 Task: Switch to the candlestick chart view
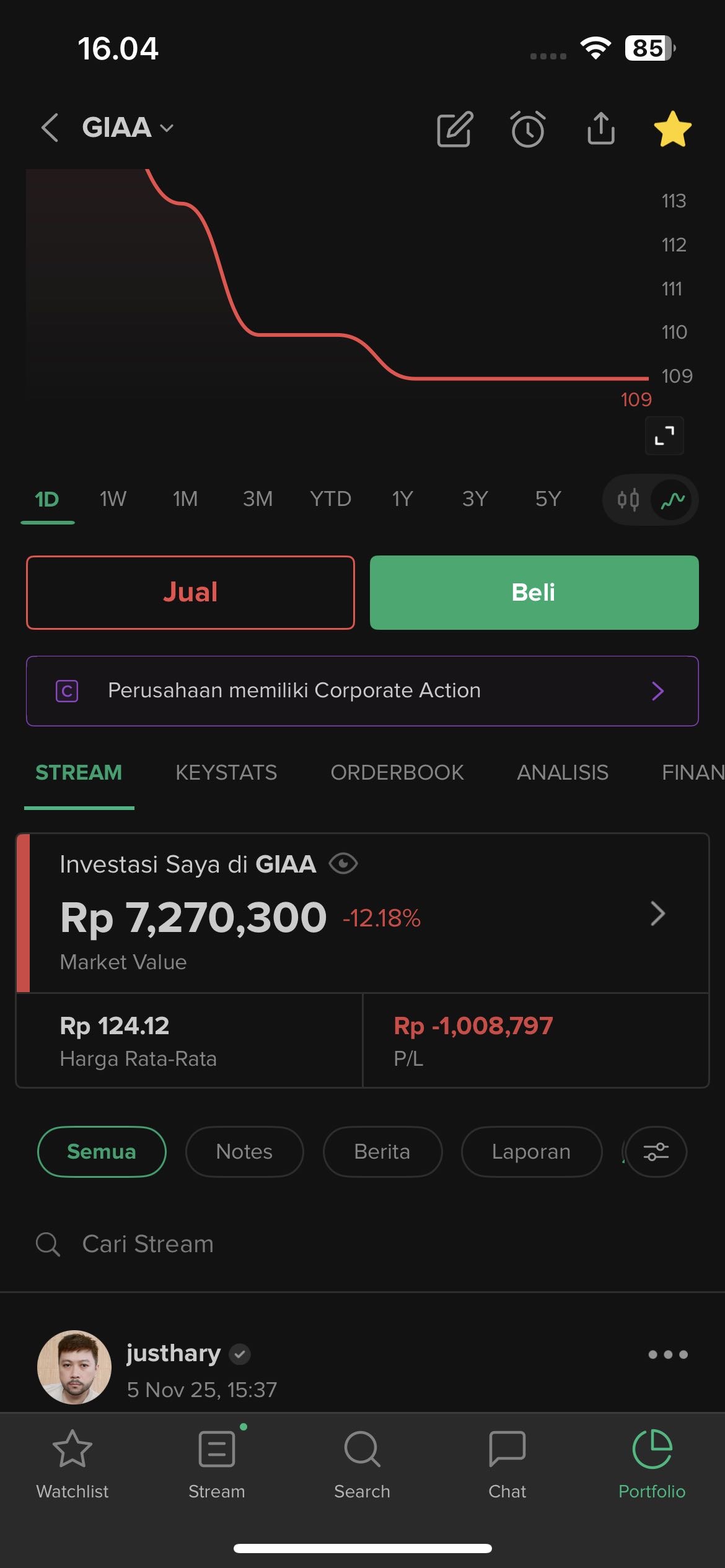coord(628,500)
